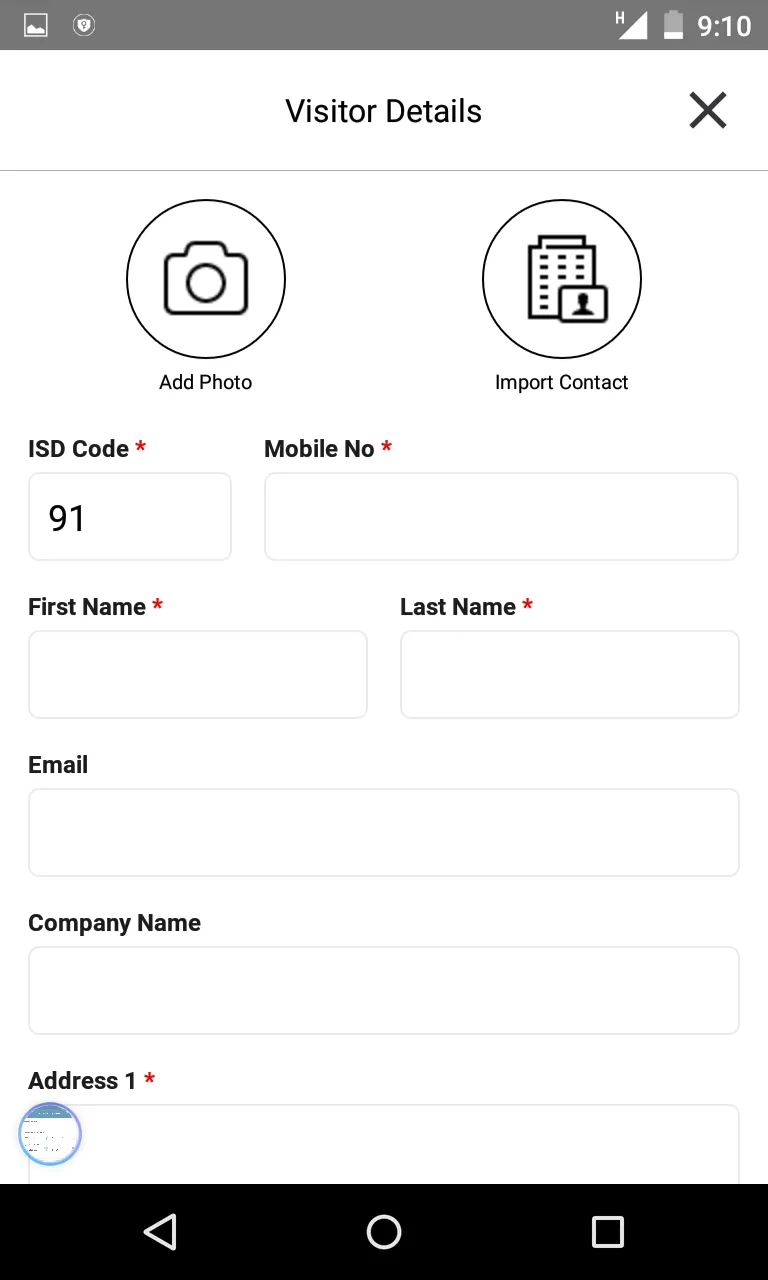Go back using the system back button
Image resolution: width=768 pixels, height=1280 pixels.
click(160, 1232)
